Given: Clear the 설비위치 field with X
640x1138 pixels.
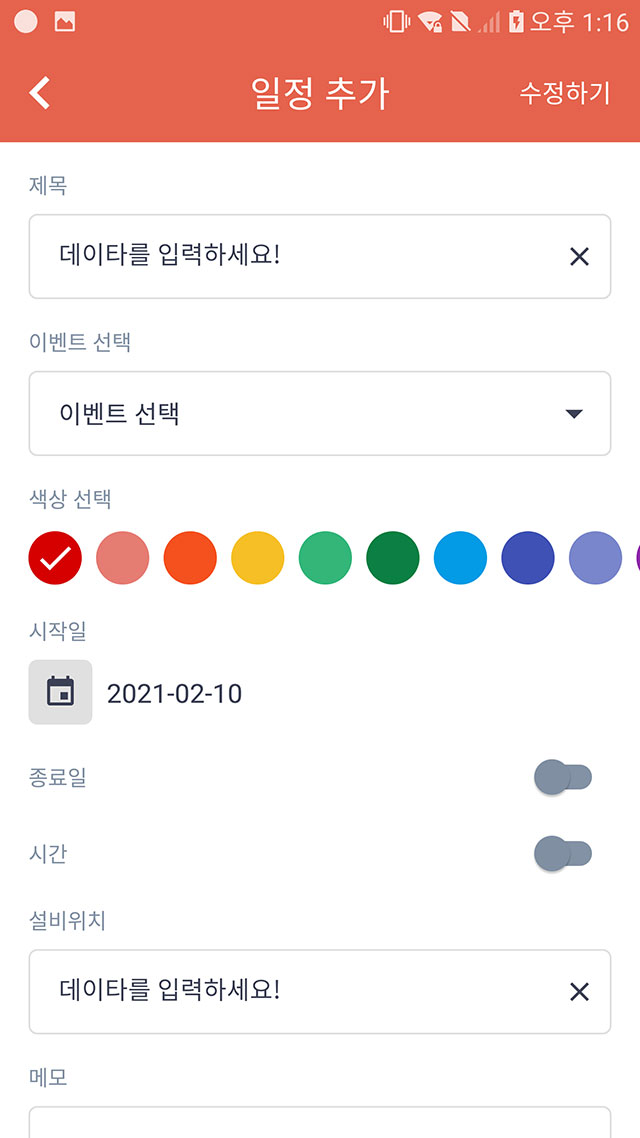Looking at the screenshot, I should pos(579,992).
